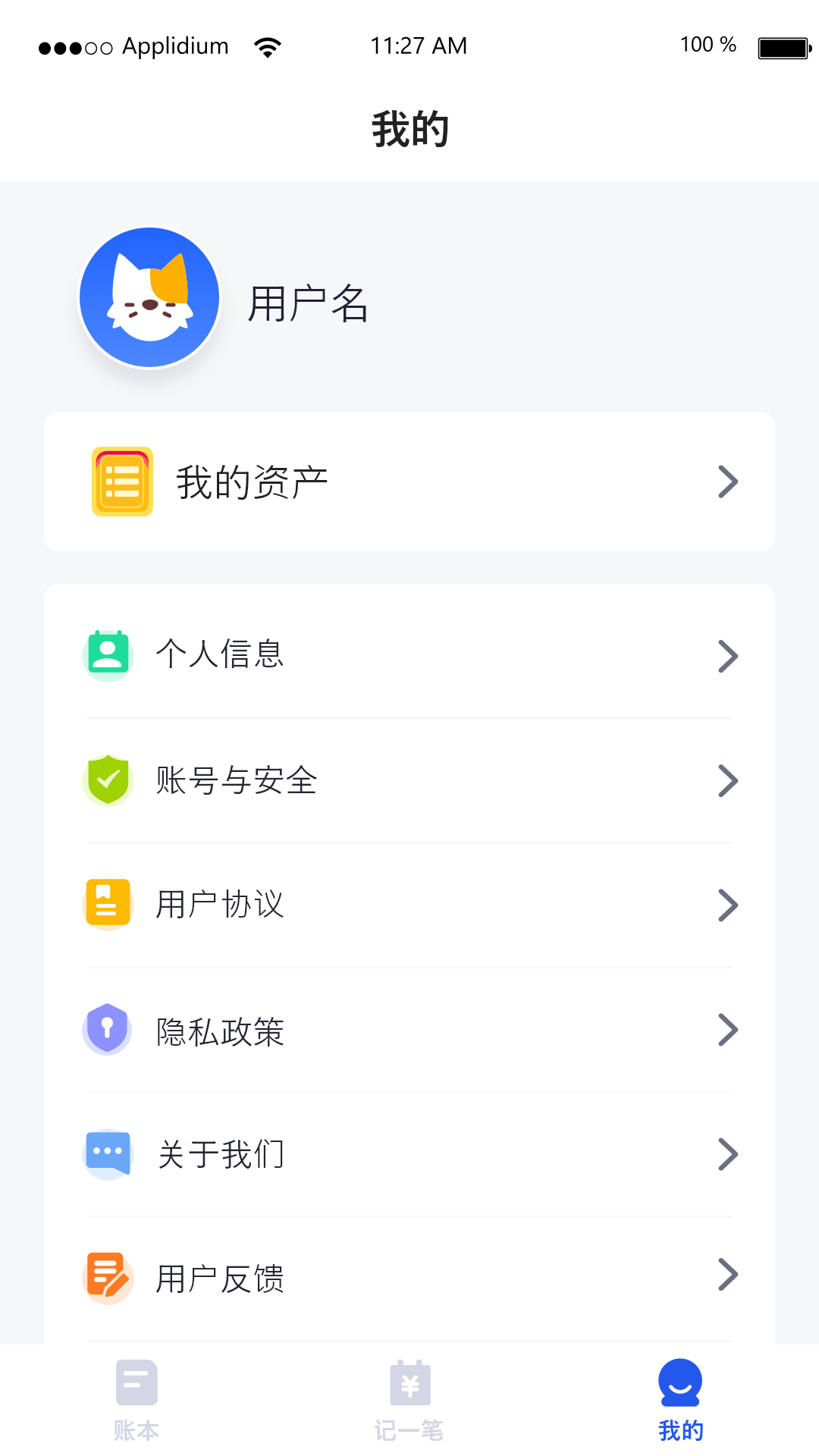The height and width of the screenshot is (1456, 819).
Task: Click the orange 用户反馈 feedback pen icon
Action: pyautogui.click(x=108, y=1278)
